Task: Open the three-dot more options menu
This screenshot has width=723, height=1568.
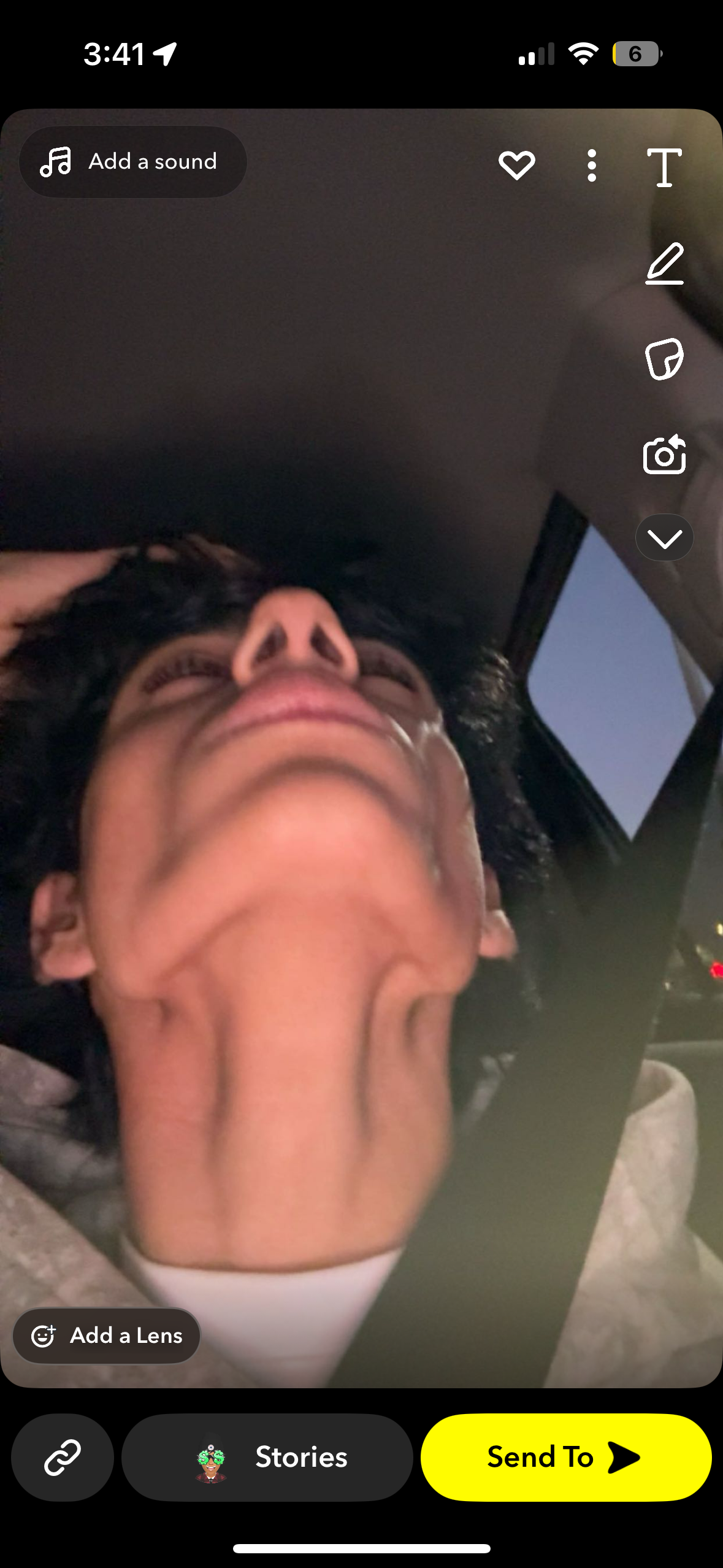Action: pos(591,166)
